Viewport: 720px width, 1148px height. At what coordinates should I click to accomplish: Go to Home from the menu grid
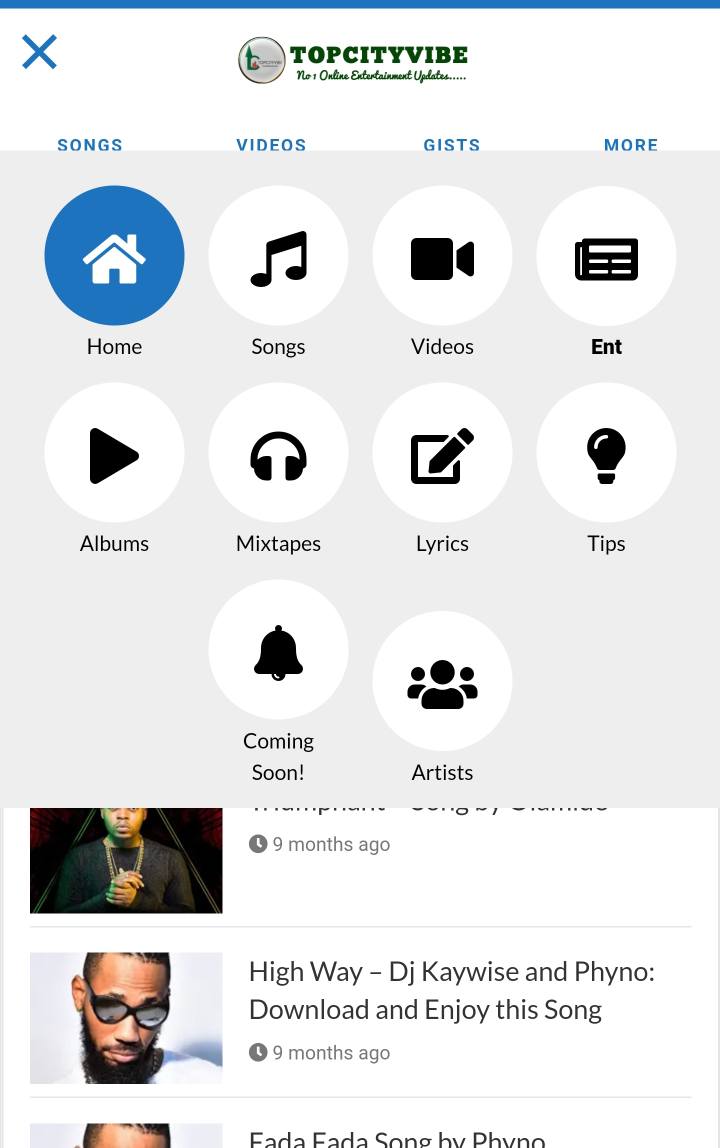114,256
